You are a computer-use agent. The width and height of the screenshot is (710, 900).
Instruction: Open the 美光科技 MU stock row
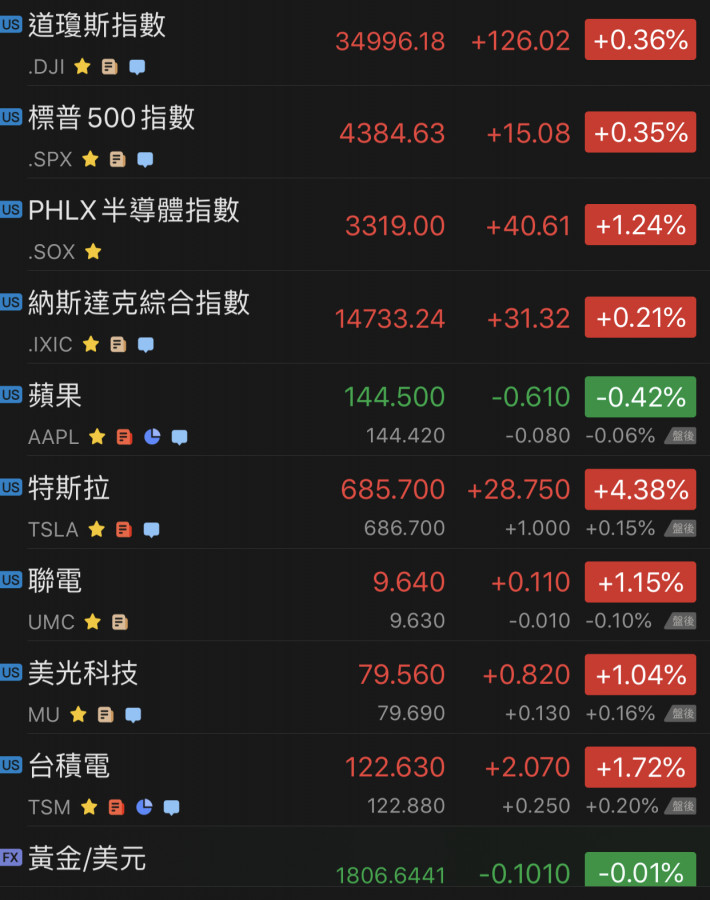point(83,675)
